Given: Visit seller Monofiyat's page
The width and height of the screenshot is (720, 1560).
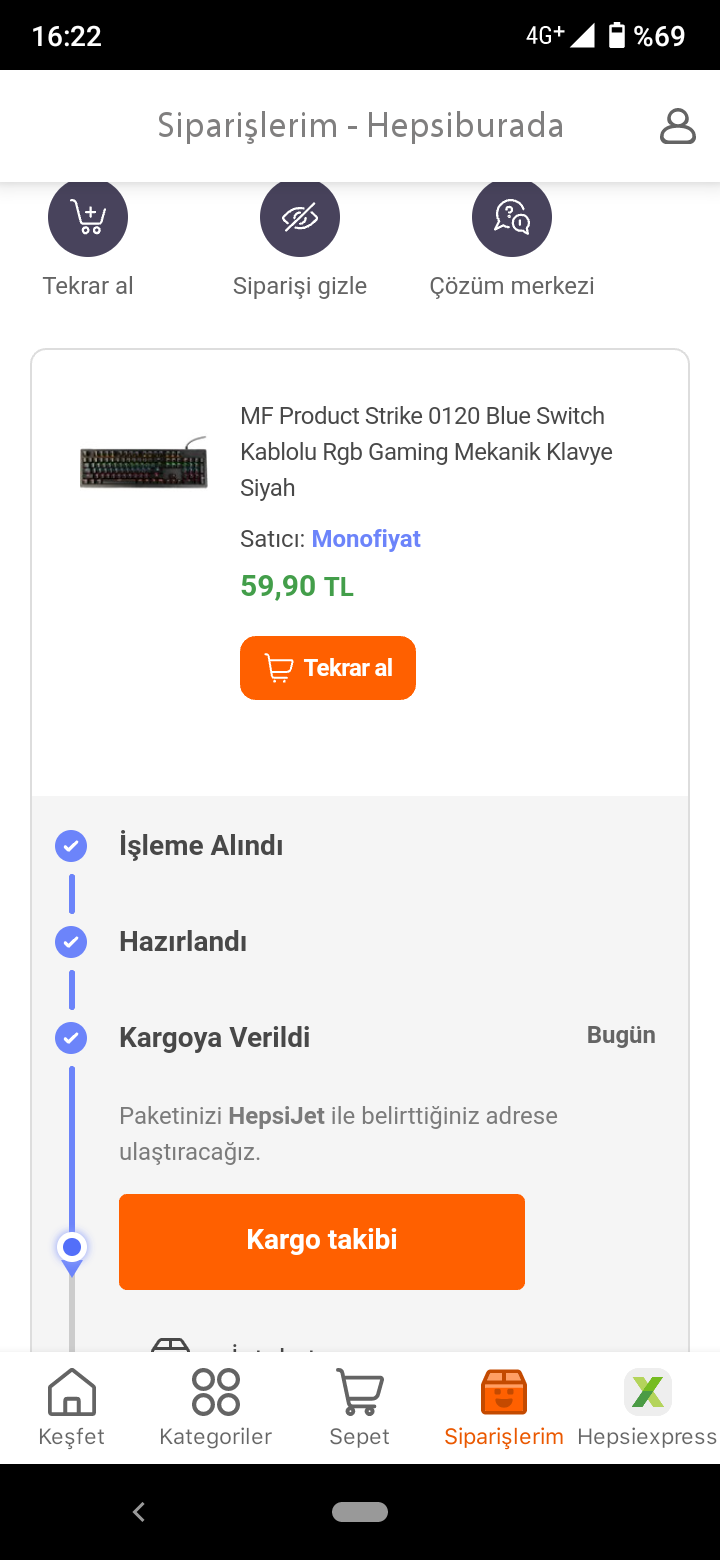Looking at the screenshot, I should tap(366, 539).
